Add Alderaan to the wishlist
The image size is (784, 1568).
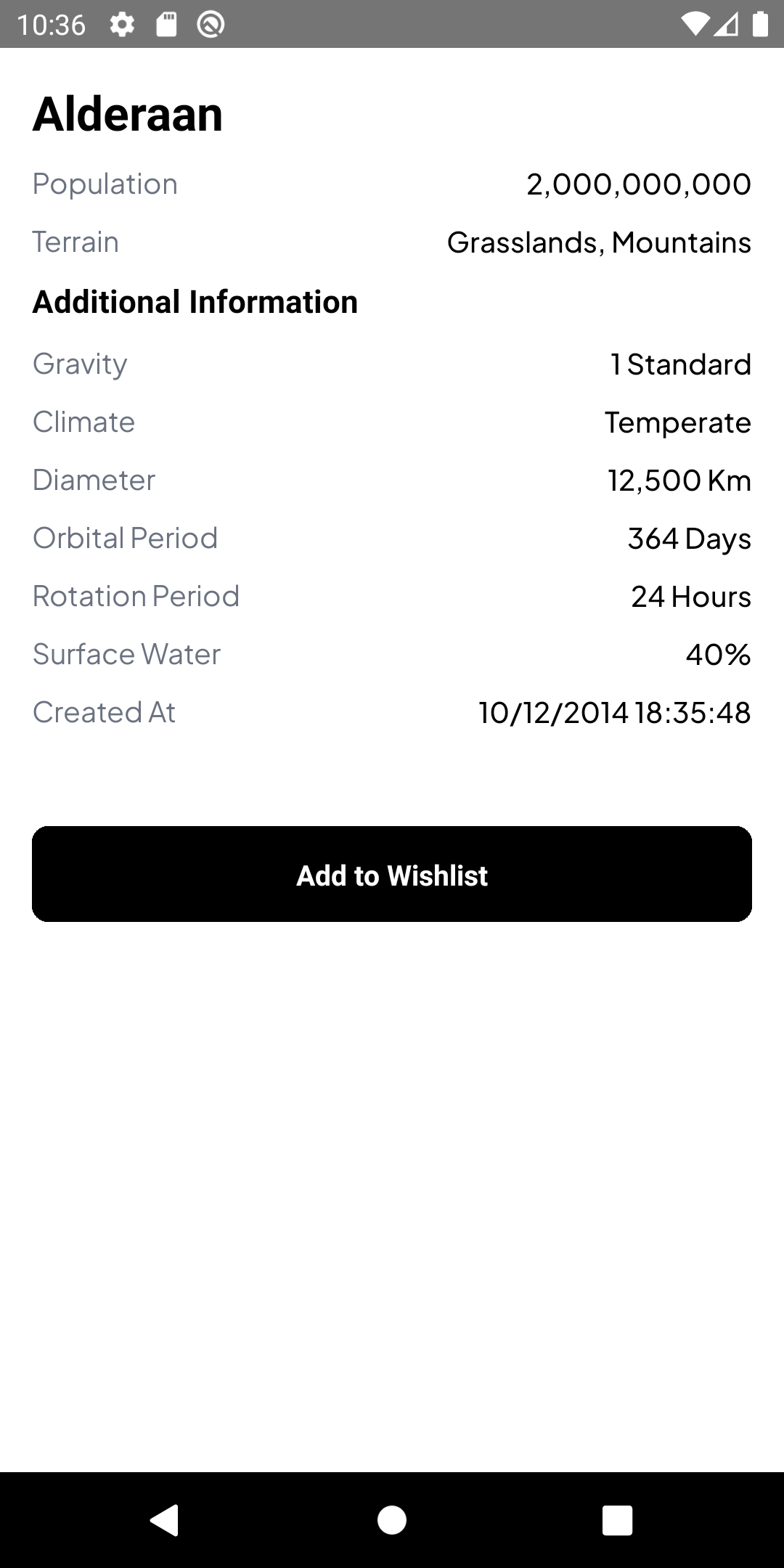pos(392,874)
